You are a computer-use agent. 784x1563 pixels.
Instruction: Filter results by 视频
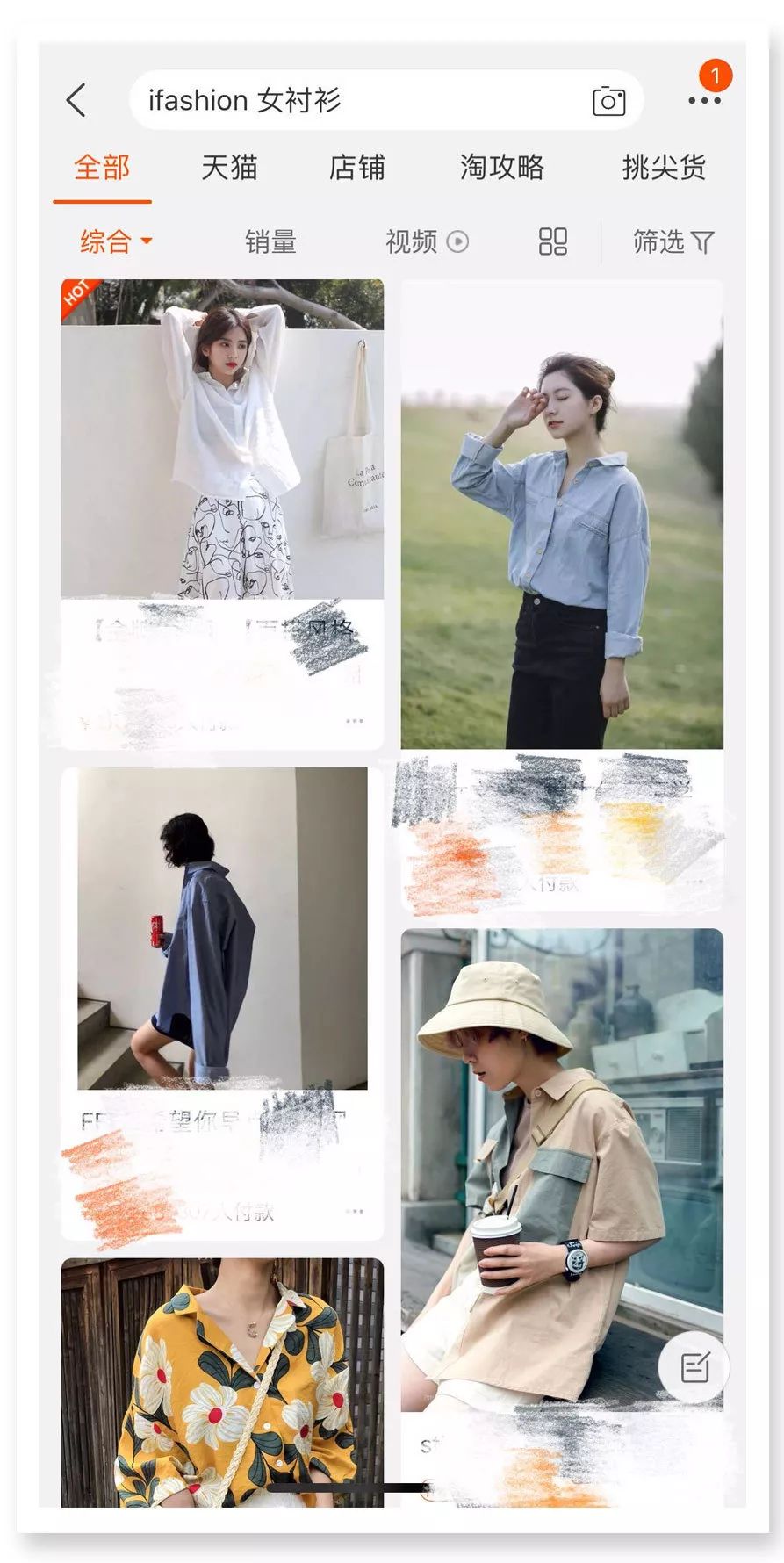[426, 241]
